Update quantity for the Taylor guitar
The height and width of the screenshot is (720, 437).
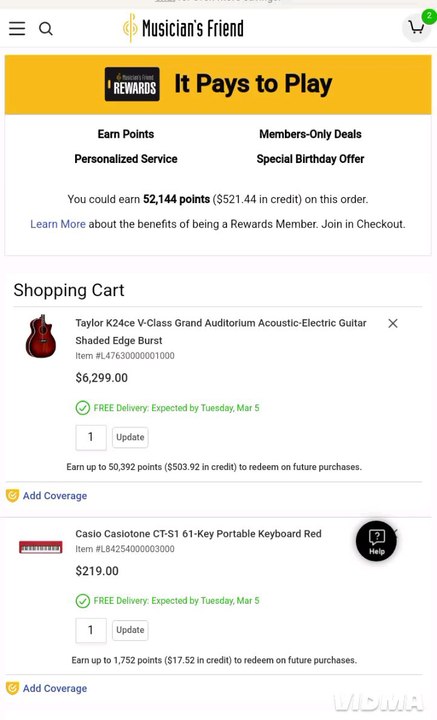tap(130, 437)
